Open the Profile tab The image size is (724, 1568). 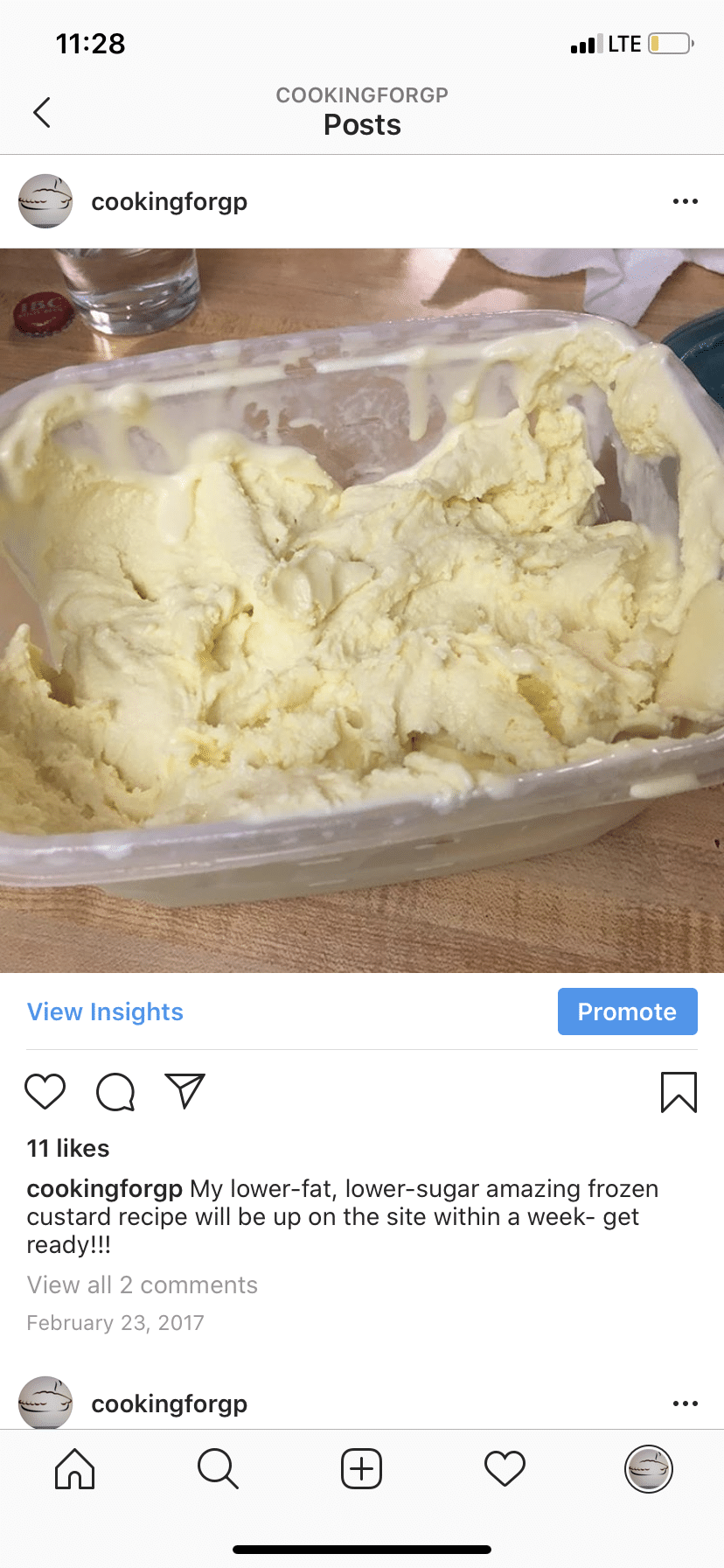648,1468
